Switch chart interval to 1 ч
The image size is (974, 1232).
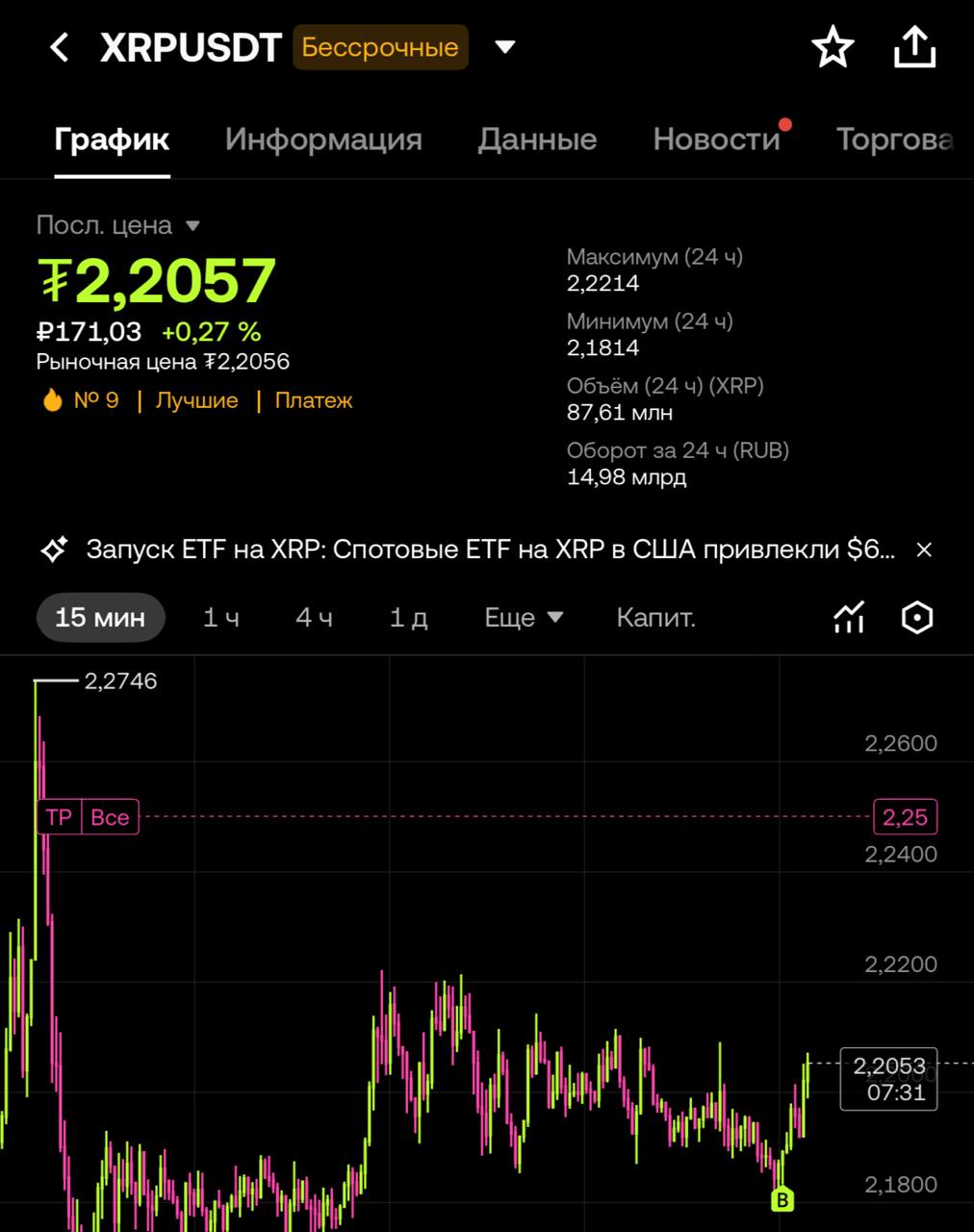click(221, 617)
